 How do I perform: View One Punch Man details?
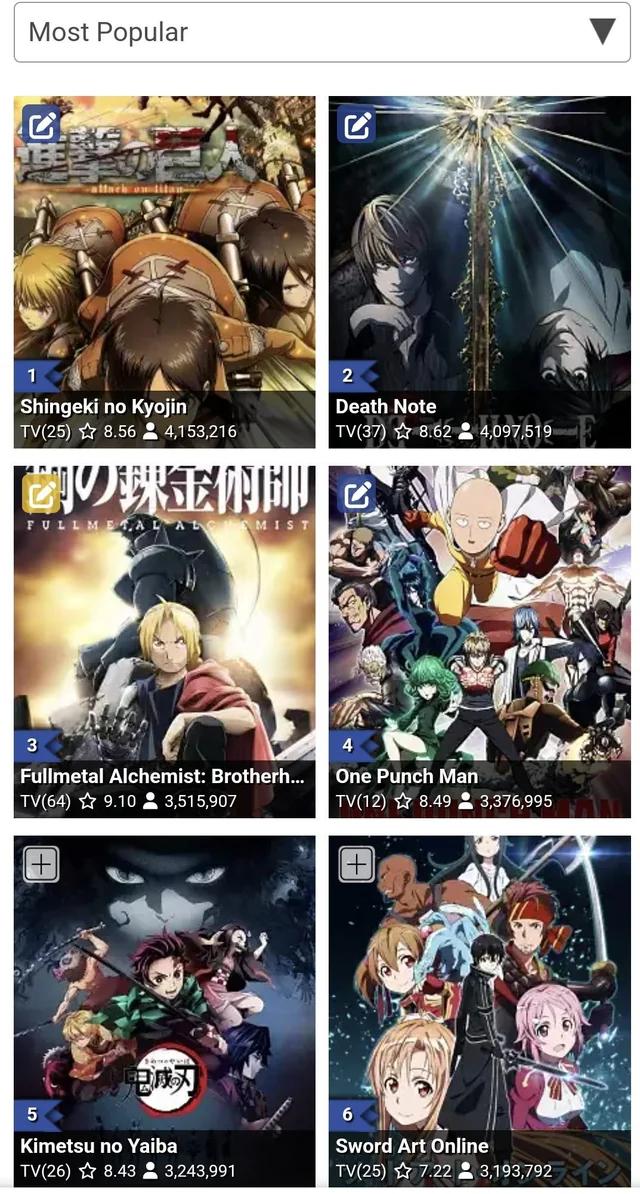tap(407, 776)
